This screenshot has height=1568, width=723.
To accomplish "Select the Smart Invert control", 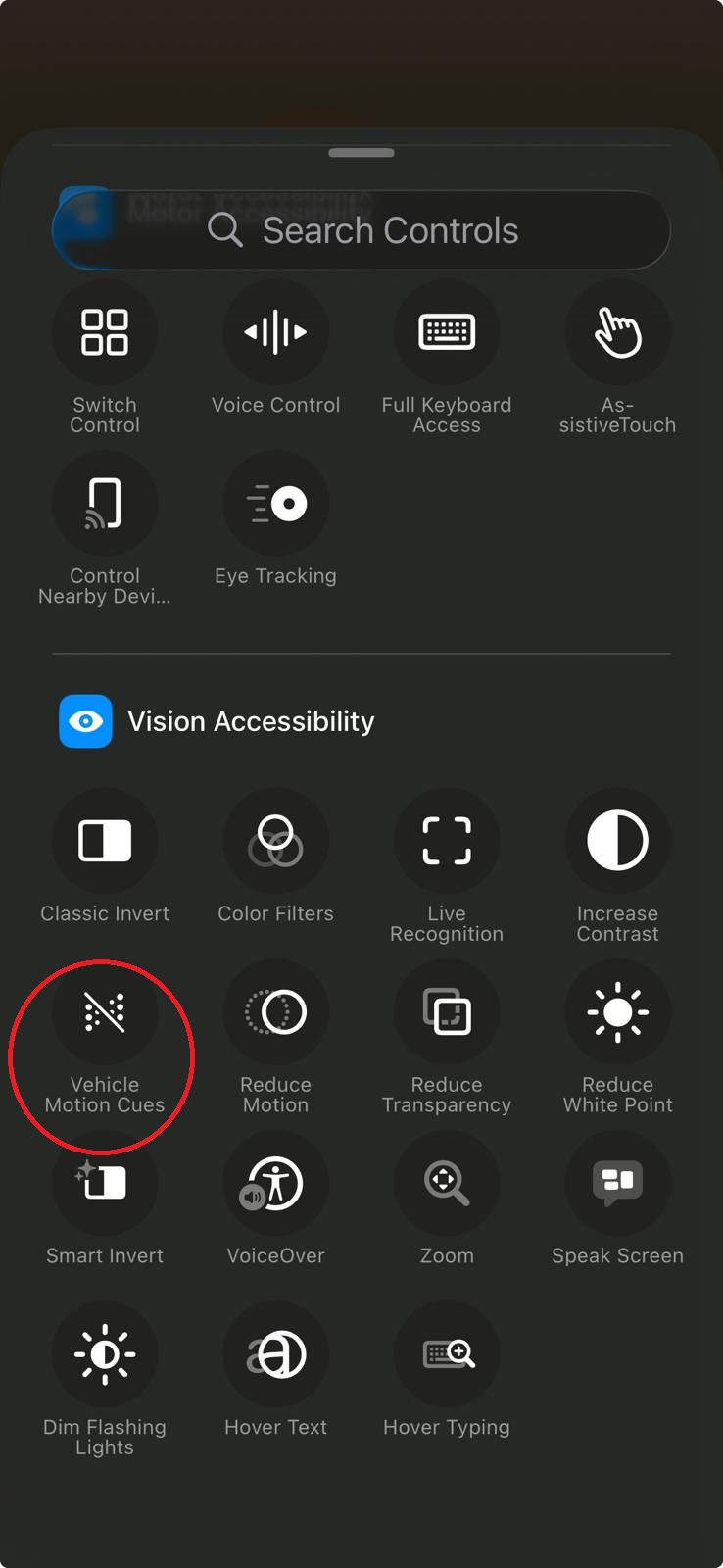I will 105,1184.
